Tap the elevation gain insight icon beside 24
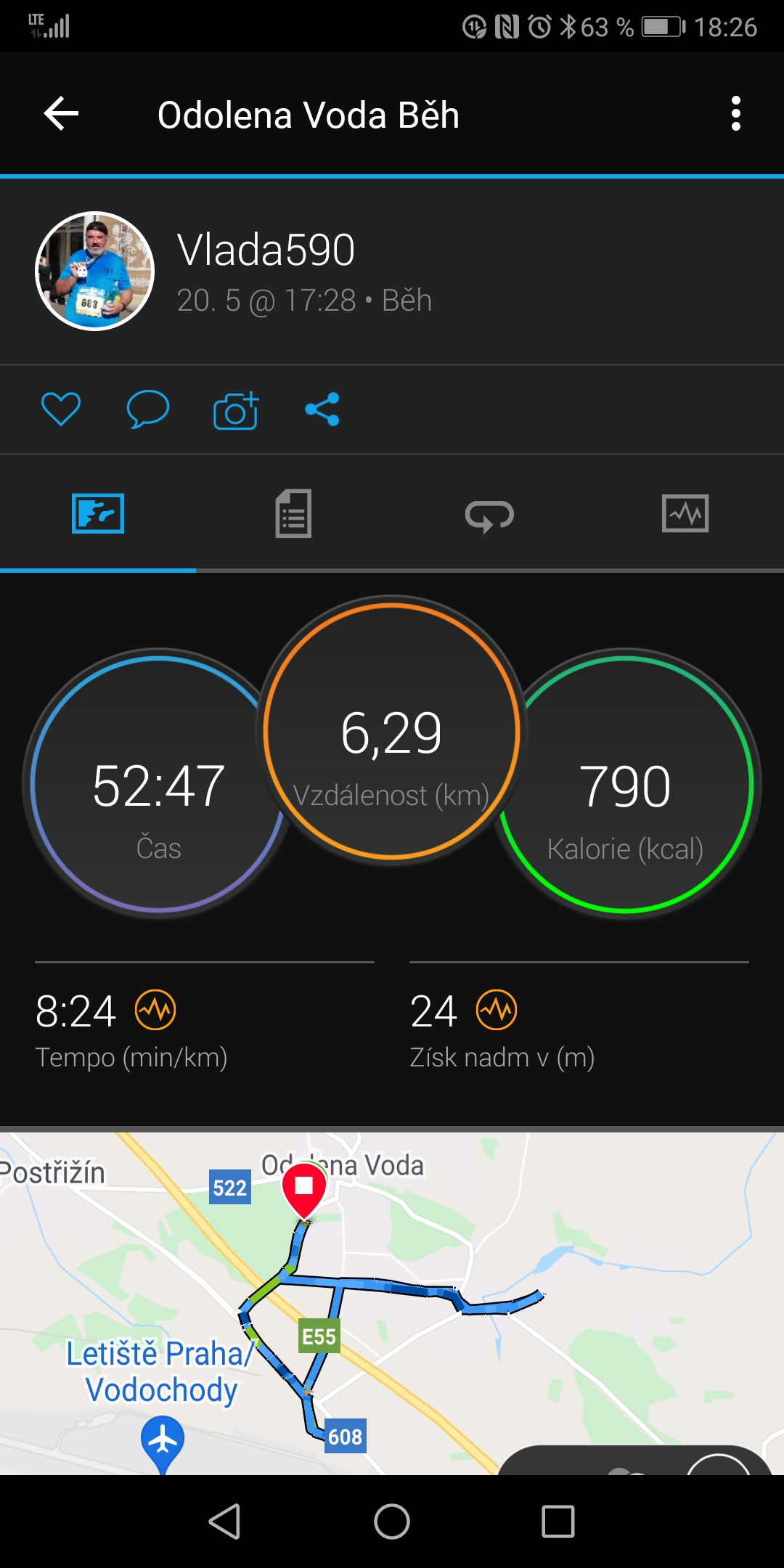Image resolution: width=784 pixels, height=1568 pixels. tap(497, 1010)
